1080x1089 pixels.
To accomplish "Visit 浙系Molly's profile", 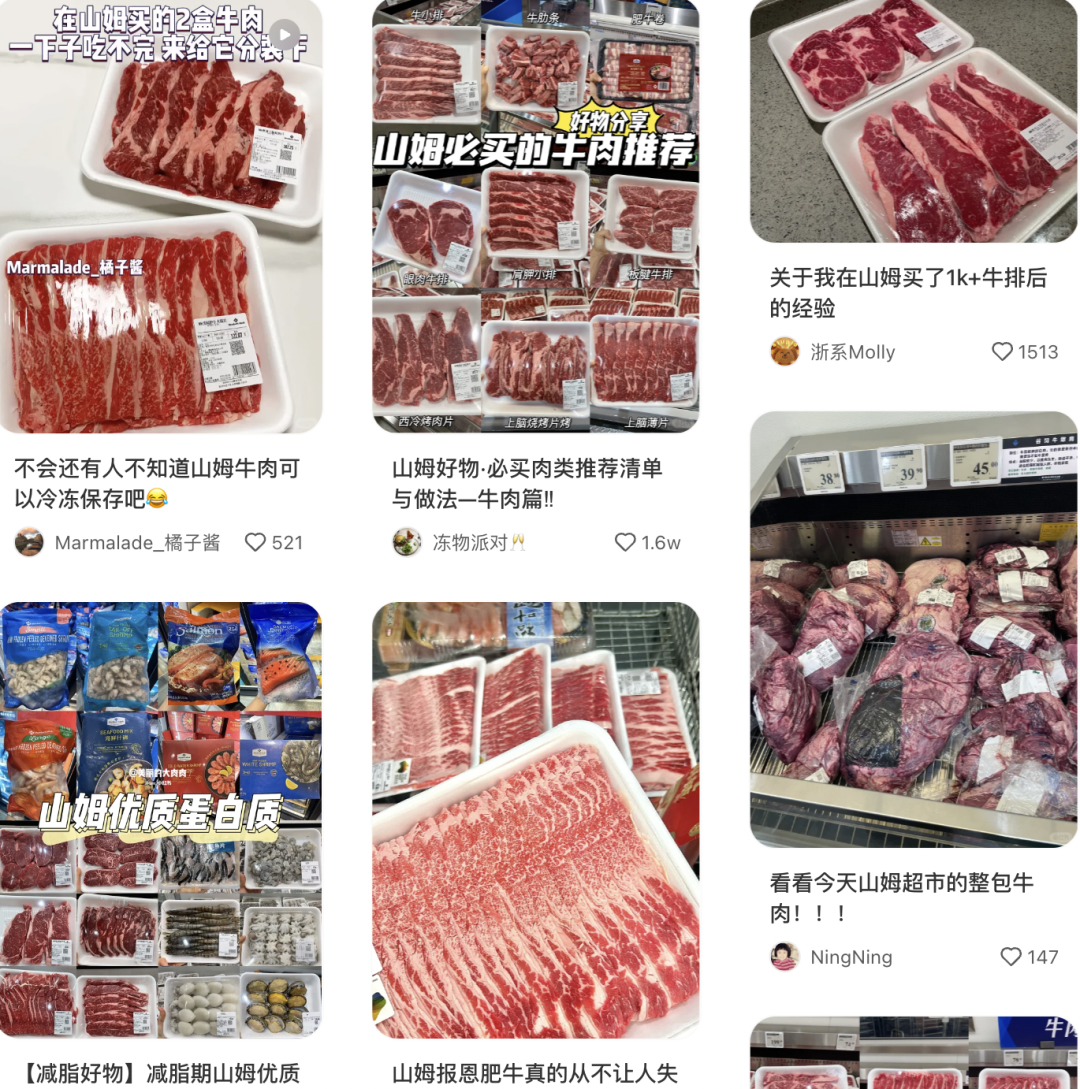I will [x=785, y=352].
